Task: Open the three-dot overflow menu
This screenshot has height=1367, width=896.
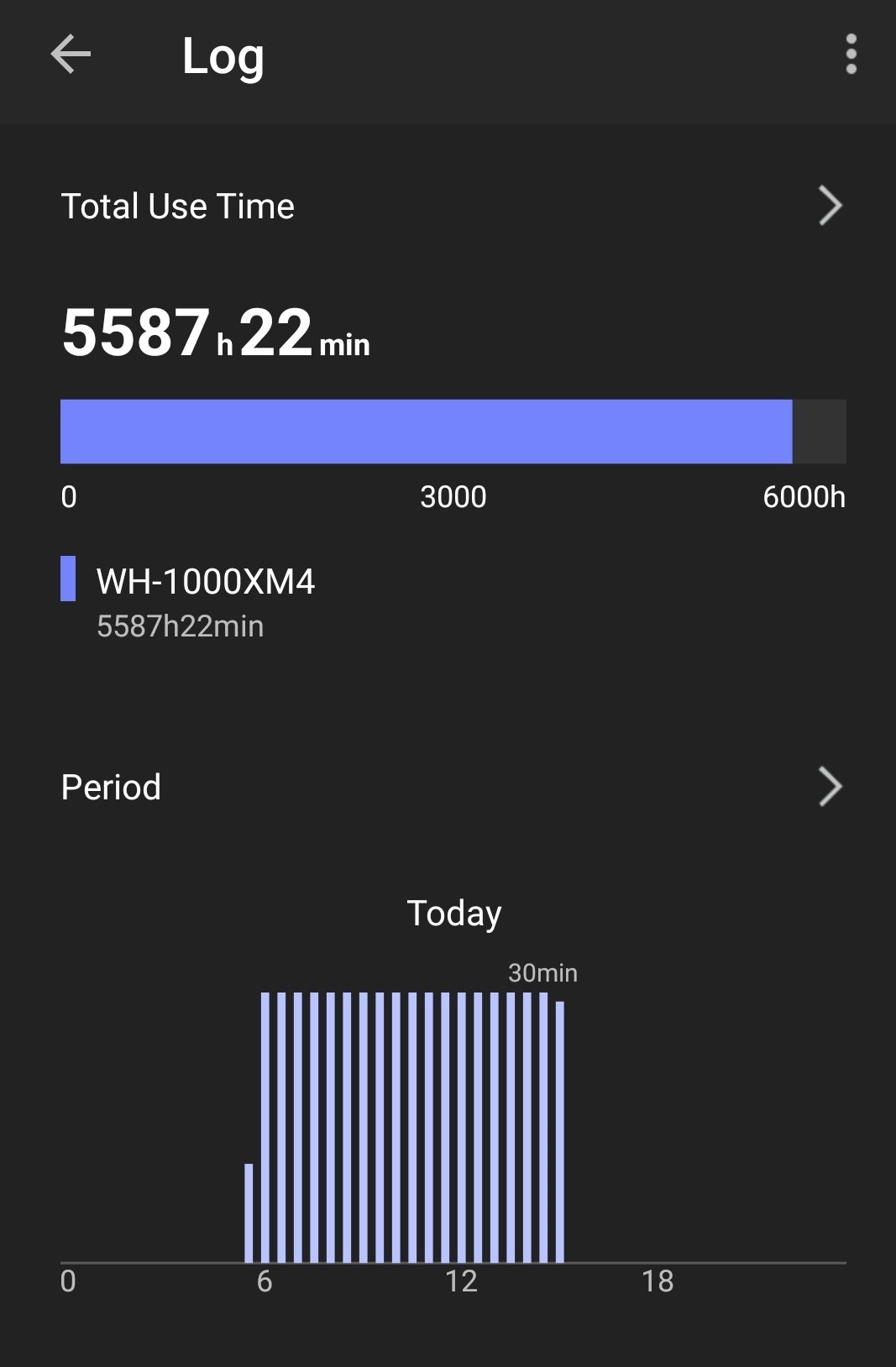Action: click(x=851, y=55)
